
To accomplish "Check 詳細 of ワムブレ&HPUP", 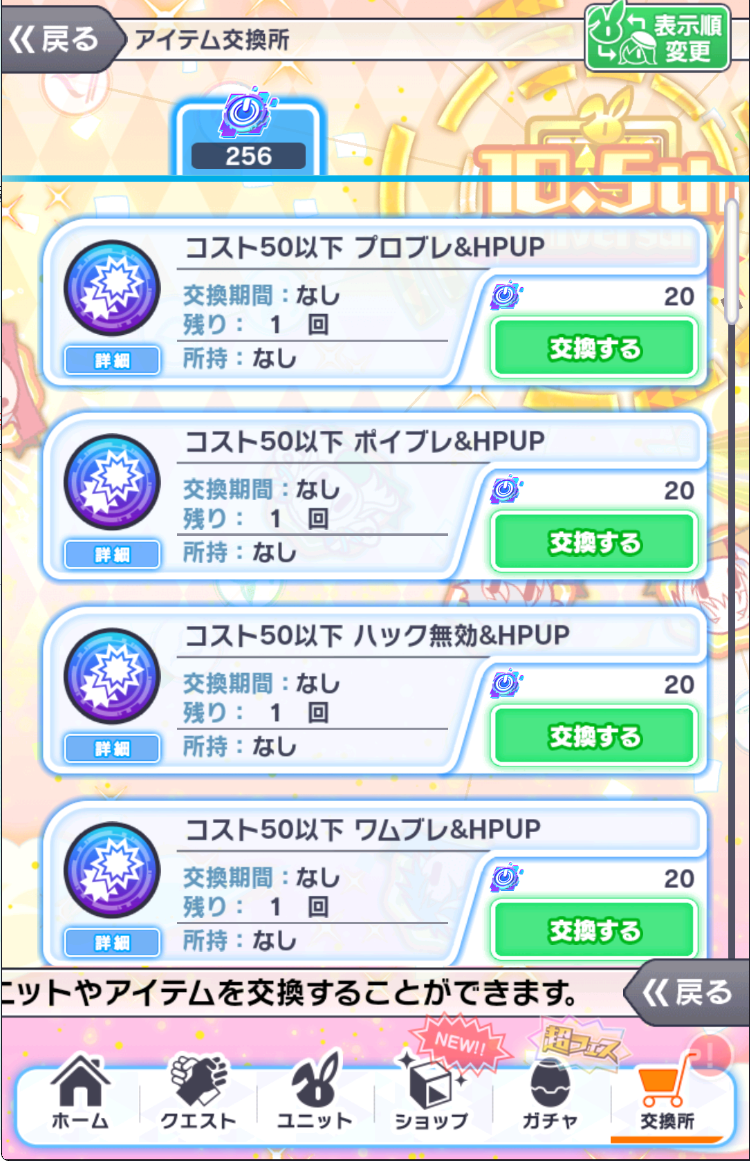I will coord(112,942).
